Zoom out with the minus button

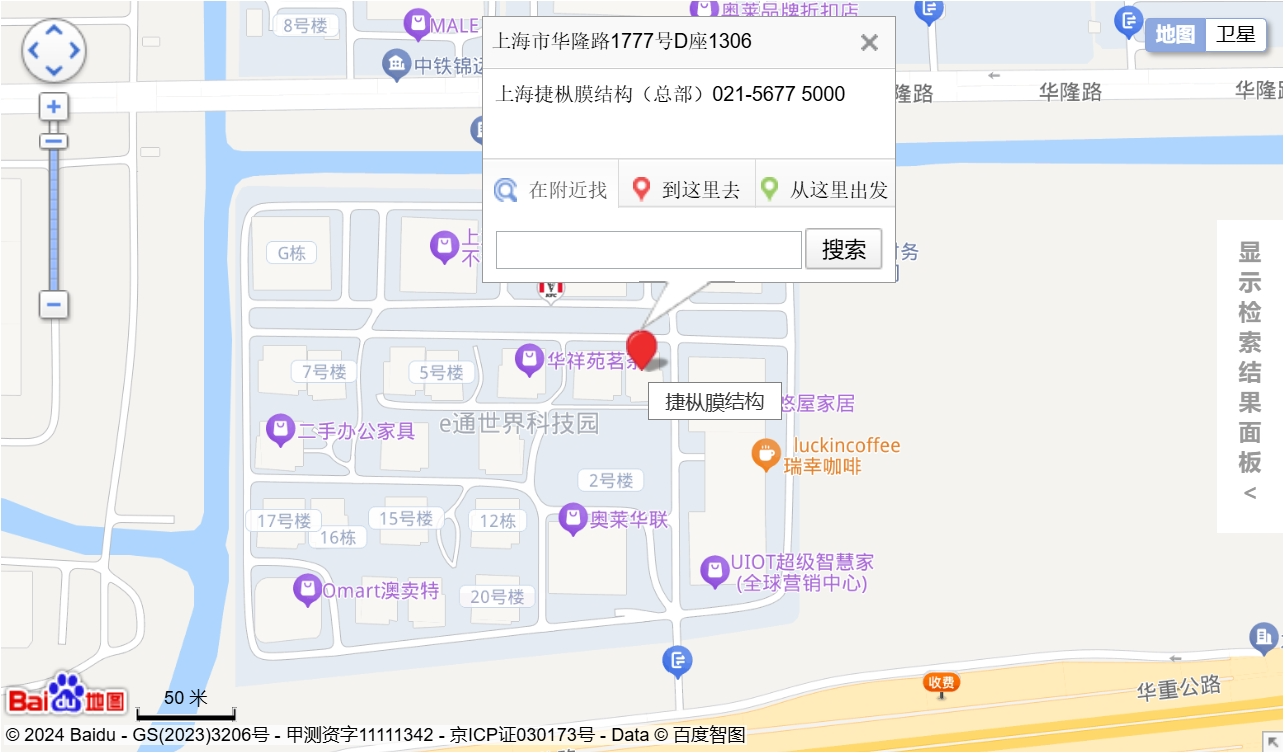click(x=54, y=304)
